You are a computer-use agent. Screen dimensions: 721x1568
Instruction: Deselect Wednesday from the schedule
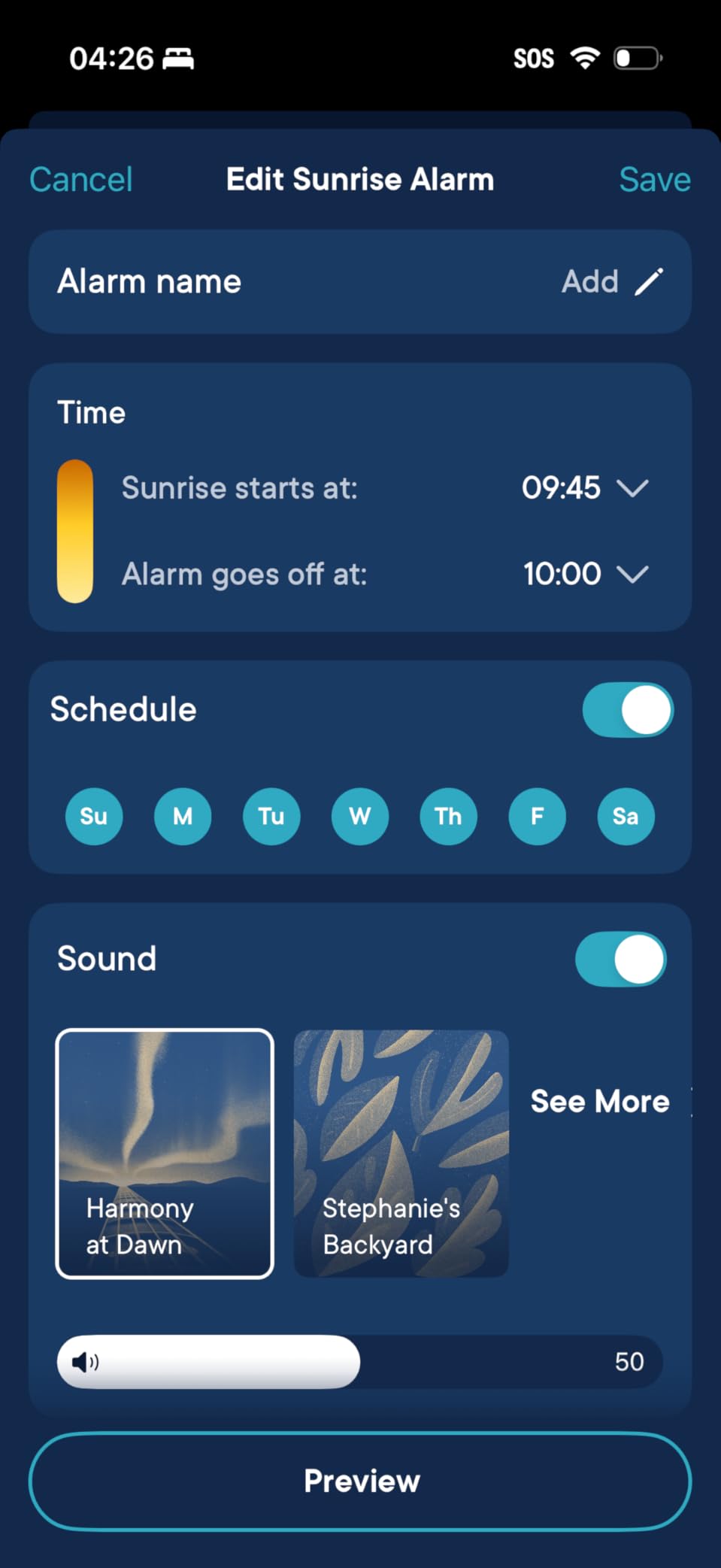(x=359, y=817)
